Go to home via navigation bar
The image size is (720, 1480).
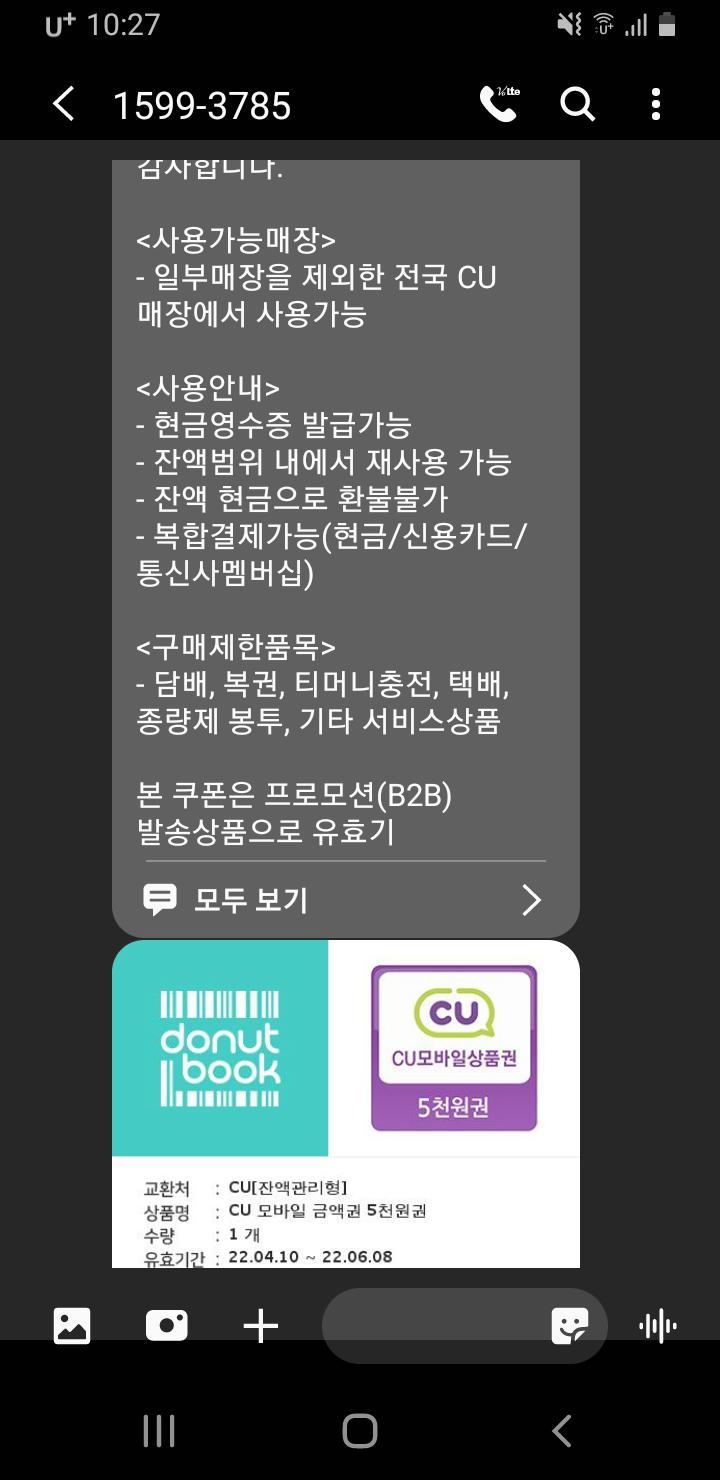click(360, 1431)
